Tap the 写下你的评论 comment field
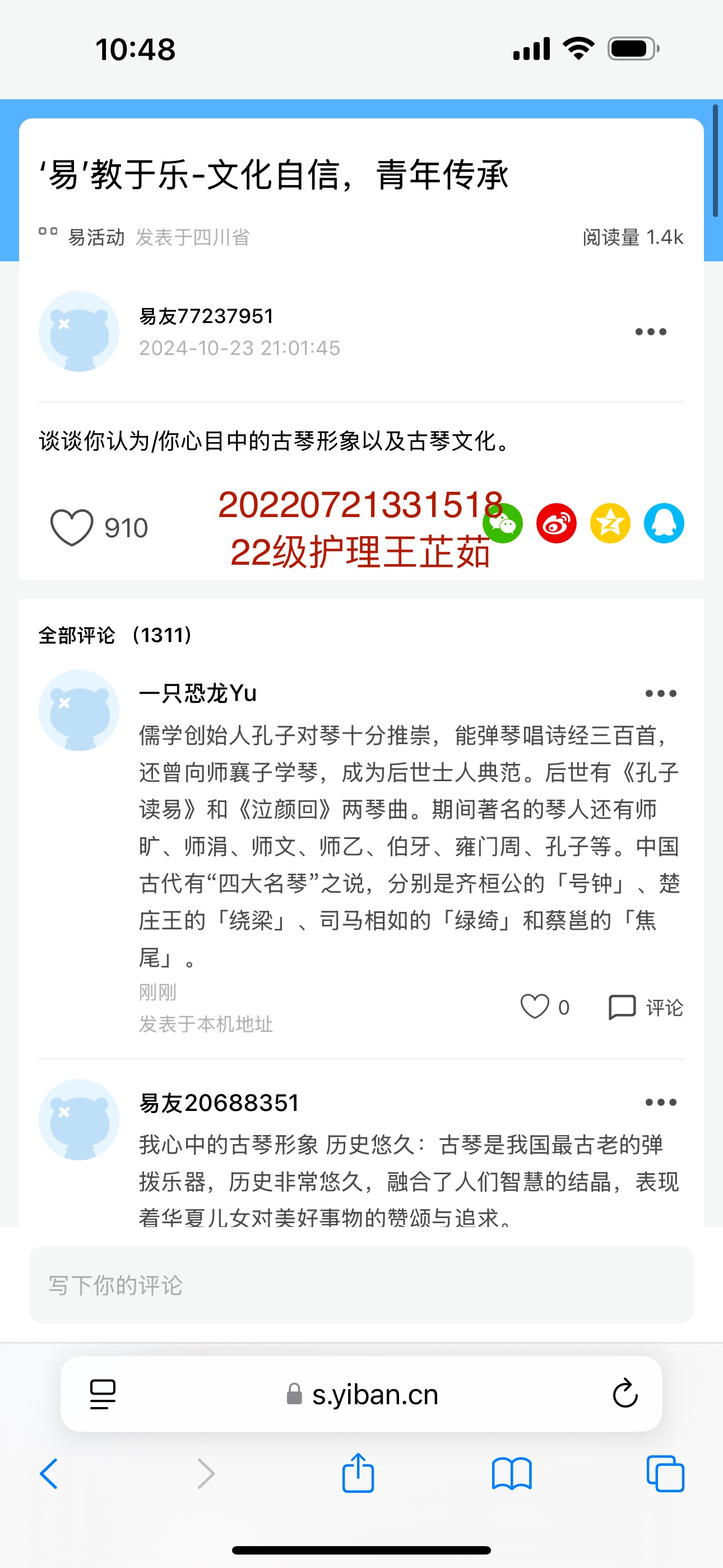Viewport: 723px width, 1568px height. coord(361,1285)
